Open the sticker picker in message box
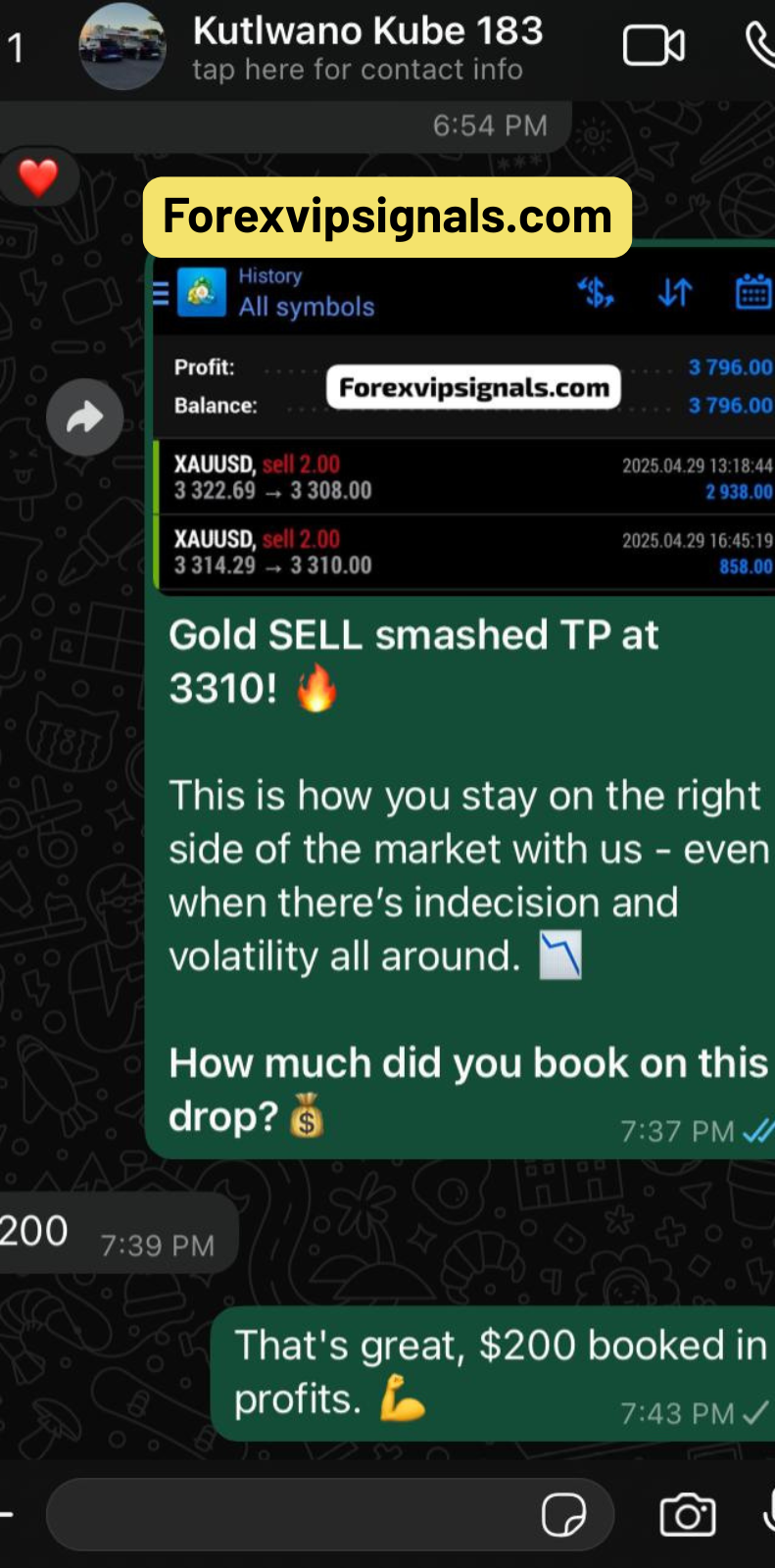 [x=564, y=1515]
